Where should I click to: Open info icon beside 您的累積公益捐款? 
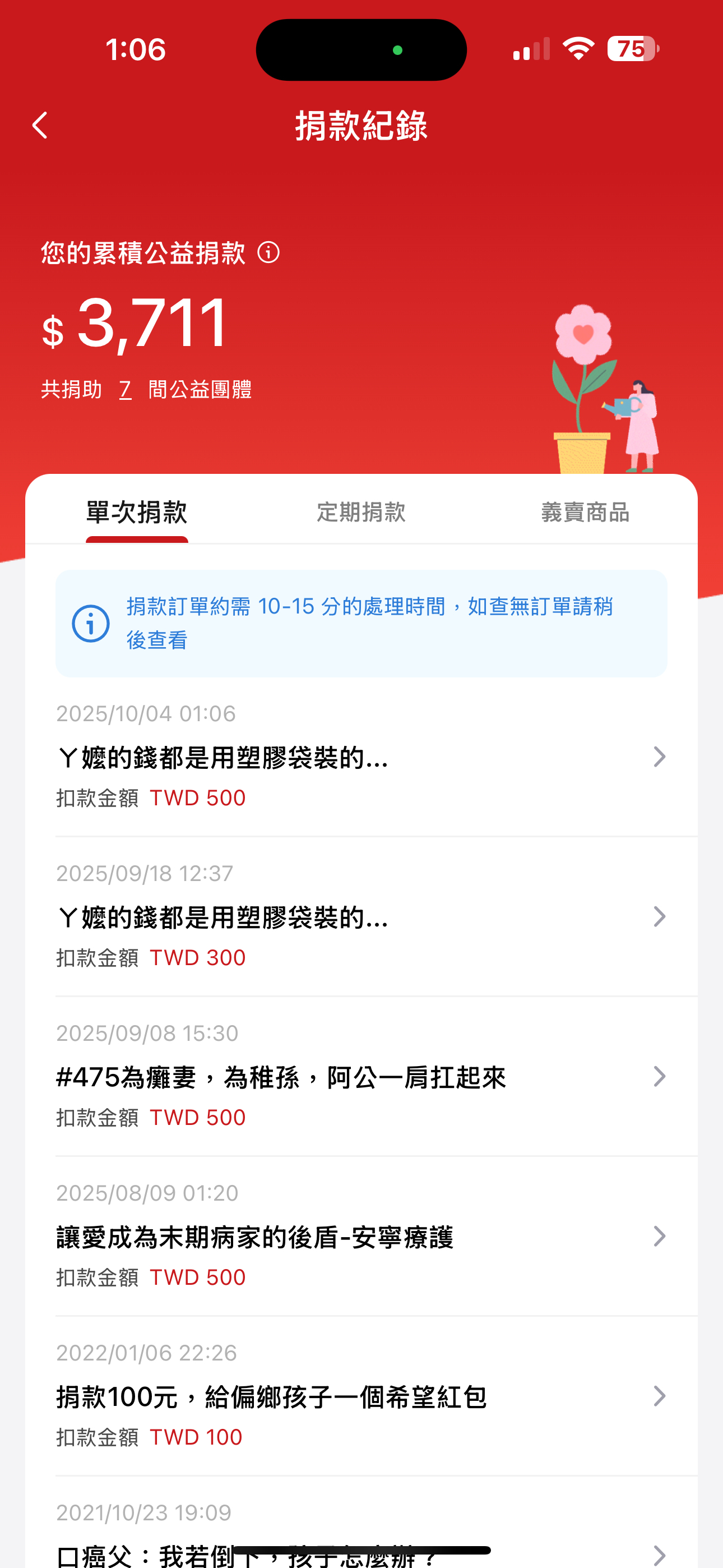268,252
